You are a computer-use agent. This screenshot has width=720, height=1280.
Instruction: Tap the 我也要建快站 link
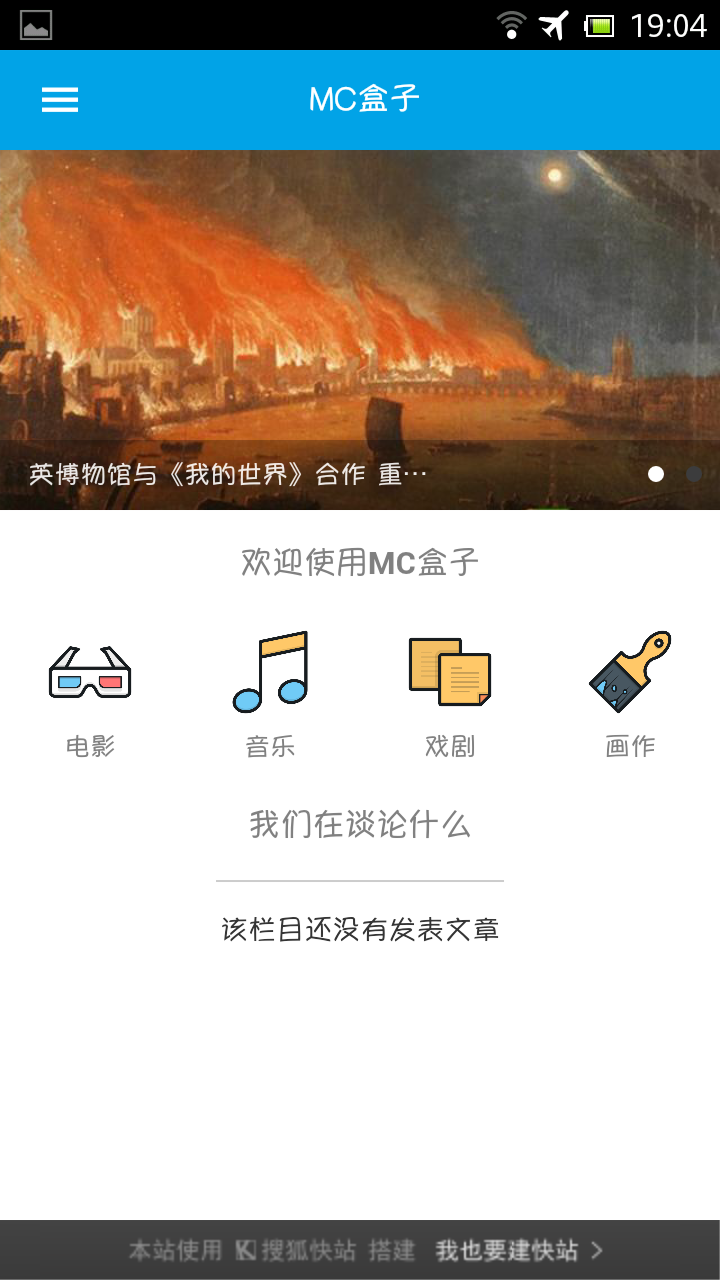pos(518,1250)
